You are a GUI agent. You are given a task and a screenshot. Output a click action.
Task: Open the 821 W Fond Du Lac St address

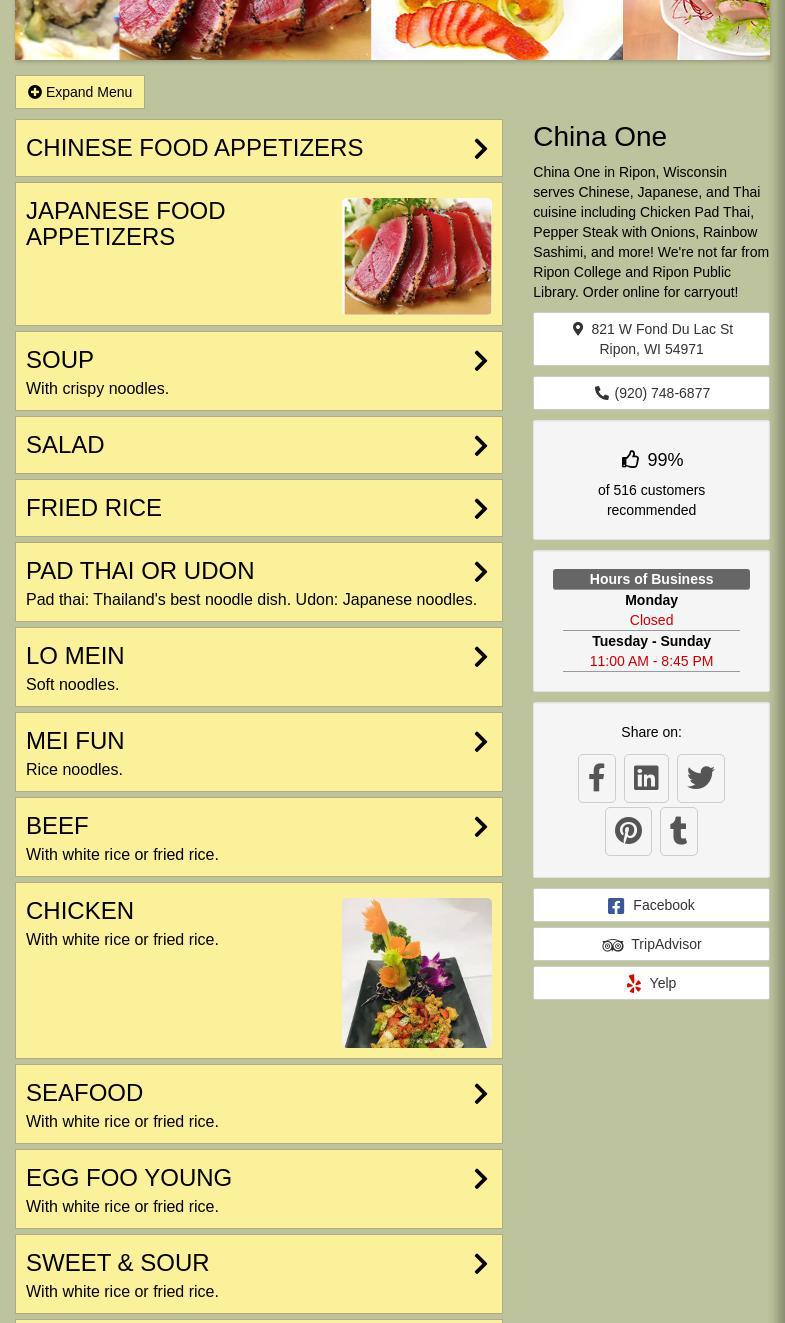pos(651,339)
